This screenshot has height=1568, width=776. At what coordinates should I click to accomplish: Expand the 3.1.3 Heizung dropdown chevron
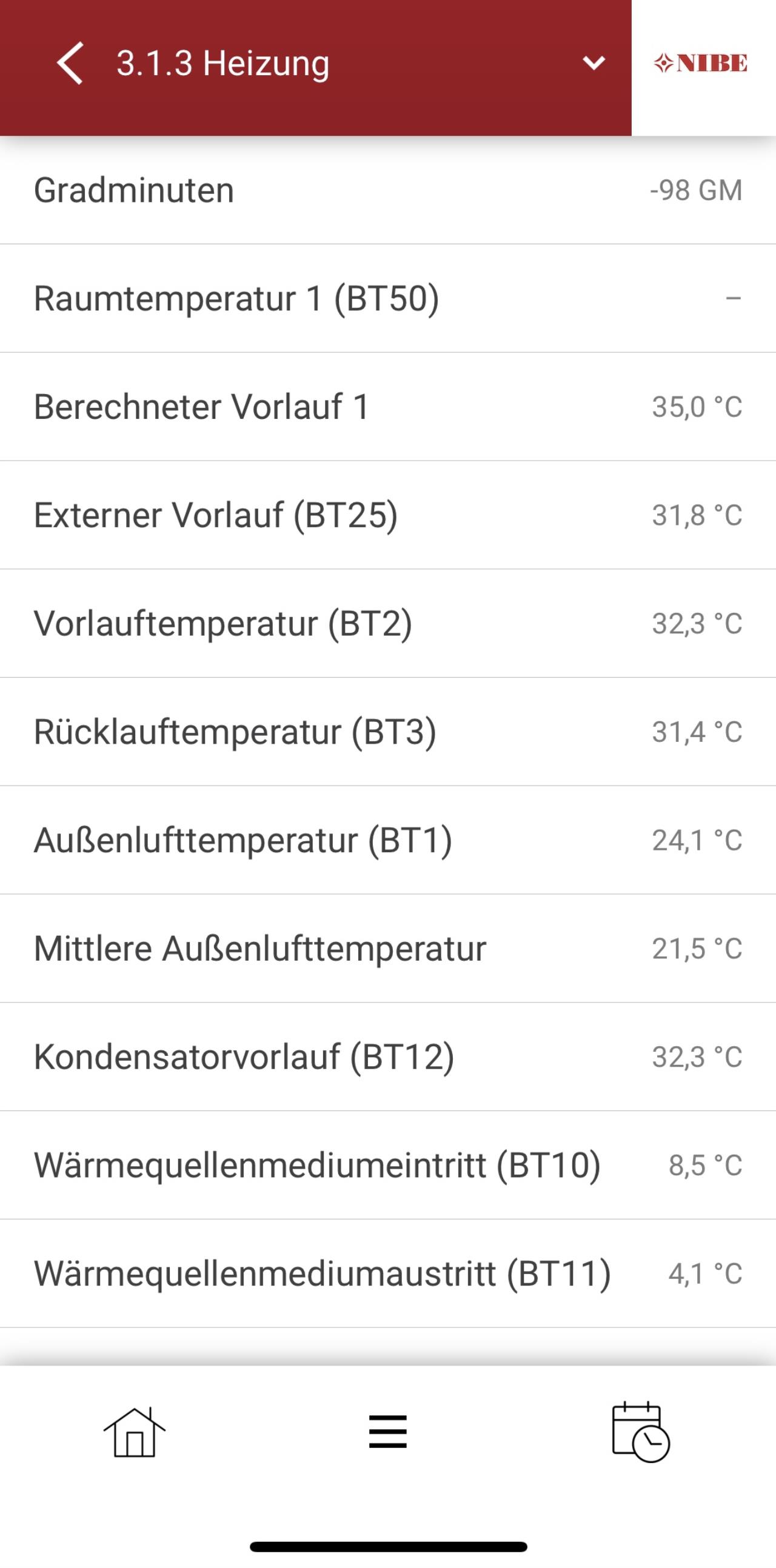point(594,62)
